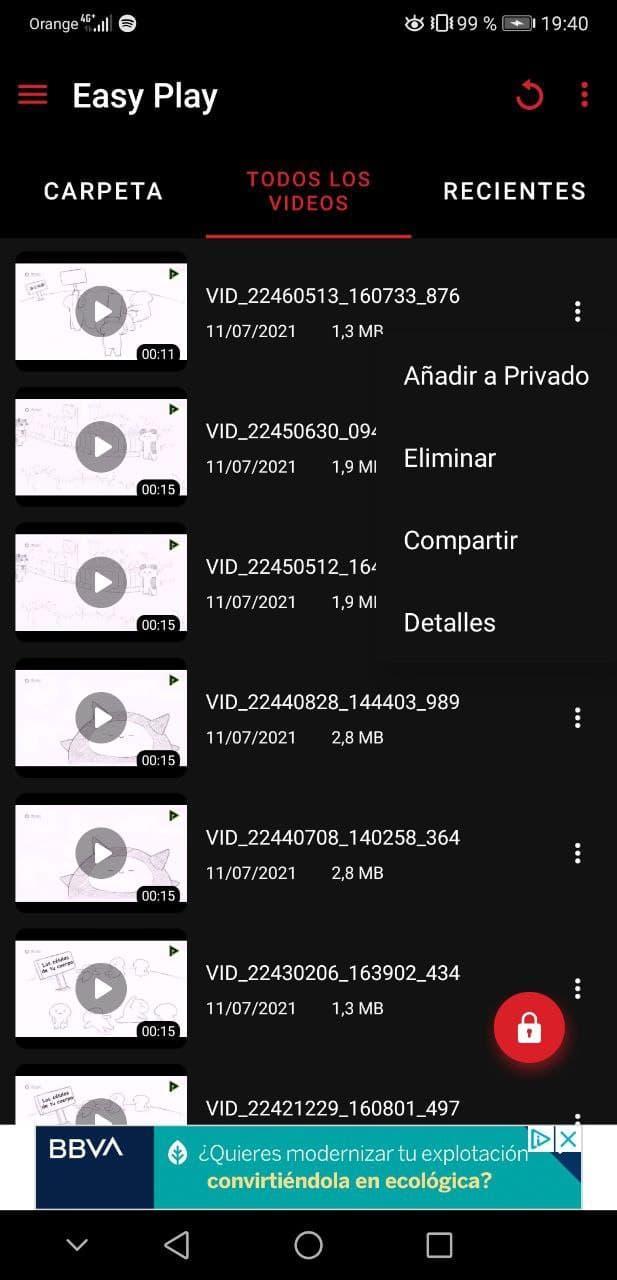Open options for VID_22440708_140258_364

(577, 853)
